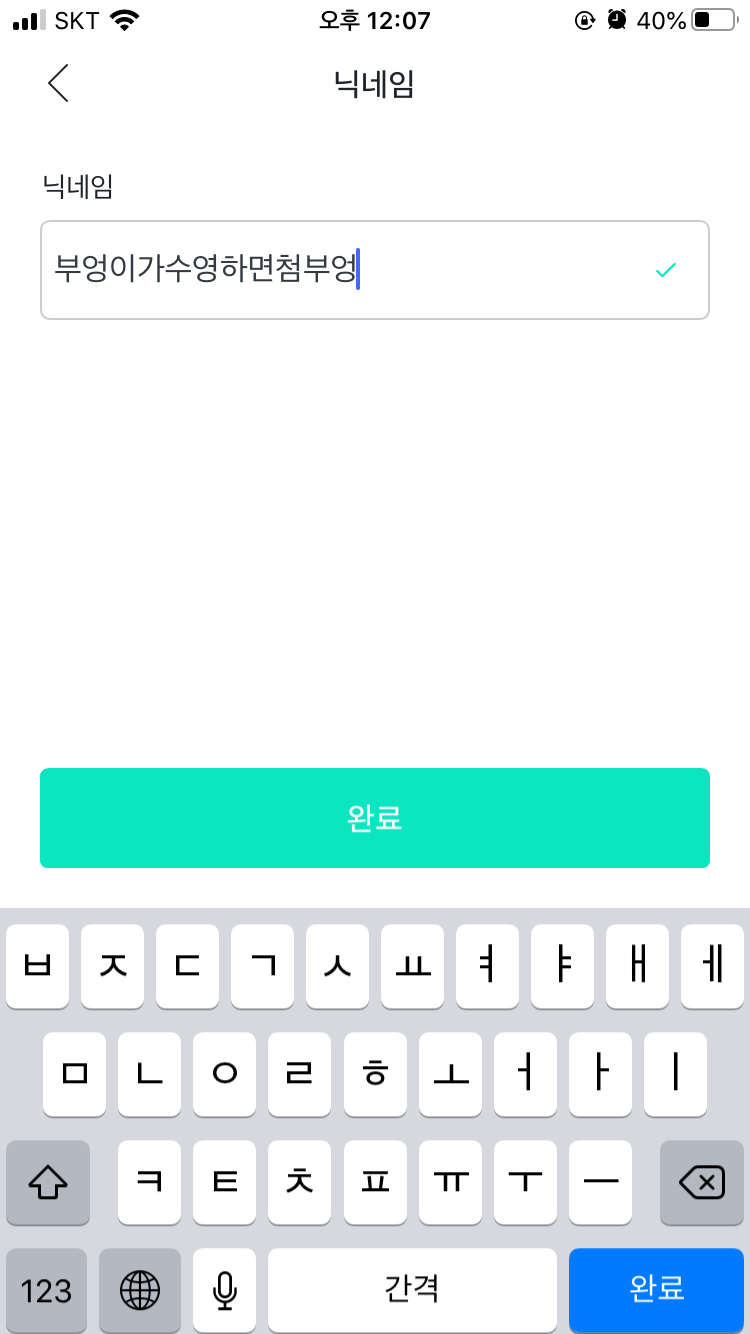Tap the shift arrow key on the keyboard
750x1334 pixels.
tap(47, 1182)
